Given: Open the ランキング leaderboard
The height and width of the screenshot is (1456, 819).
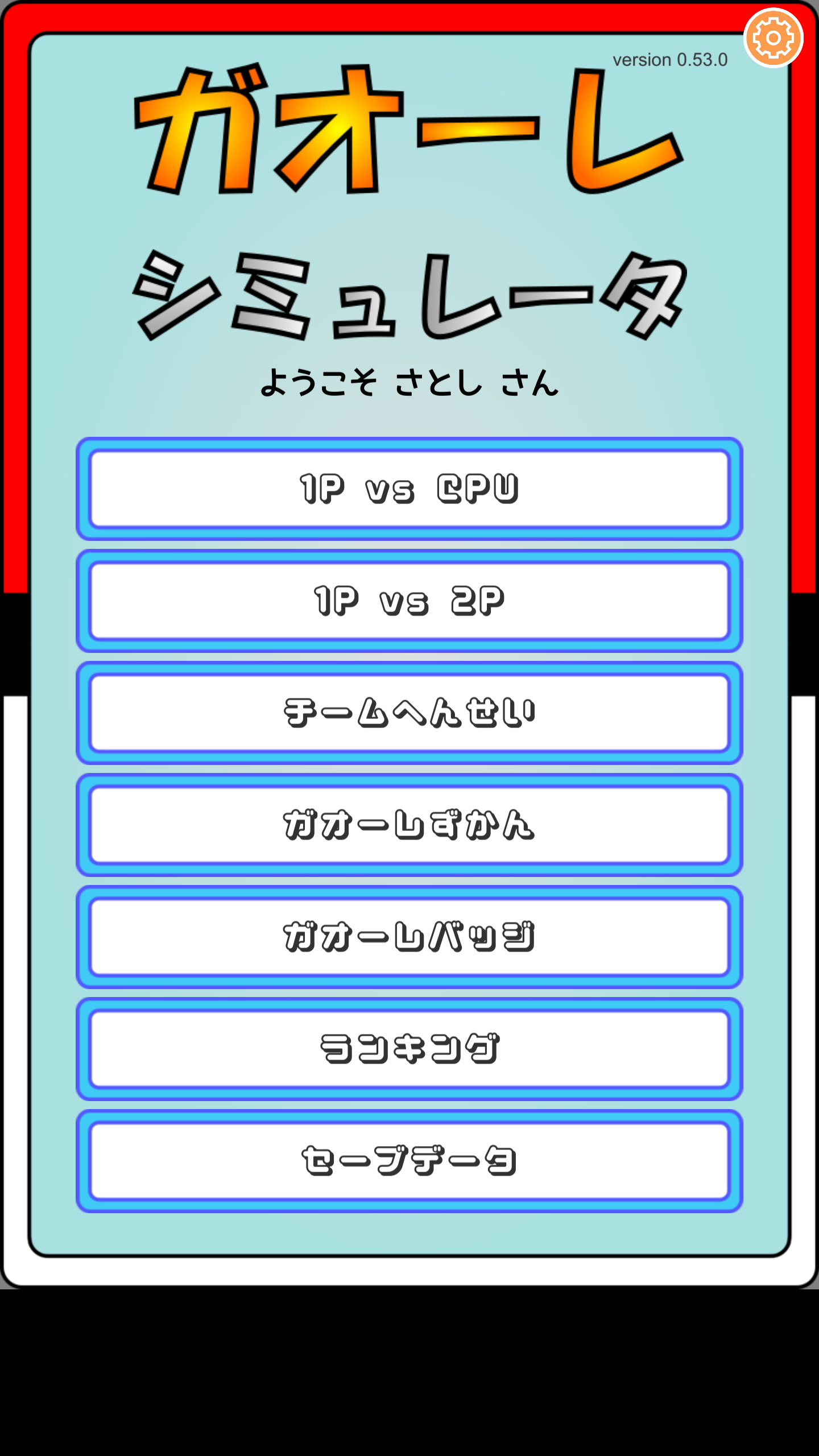Looking at the screenshot, I should coord(409,1049).
